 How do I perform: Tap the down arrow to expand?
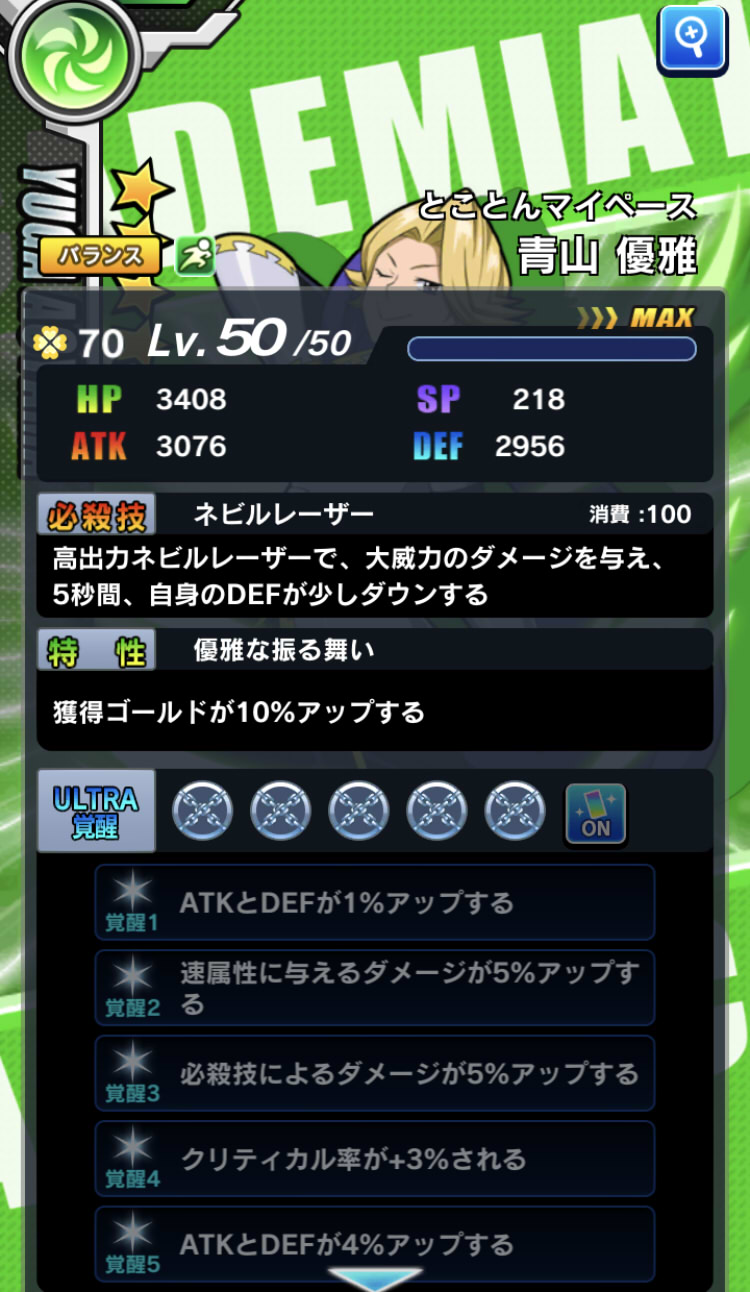click(x=375, y=1279)
